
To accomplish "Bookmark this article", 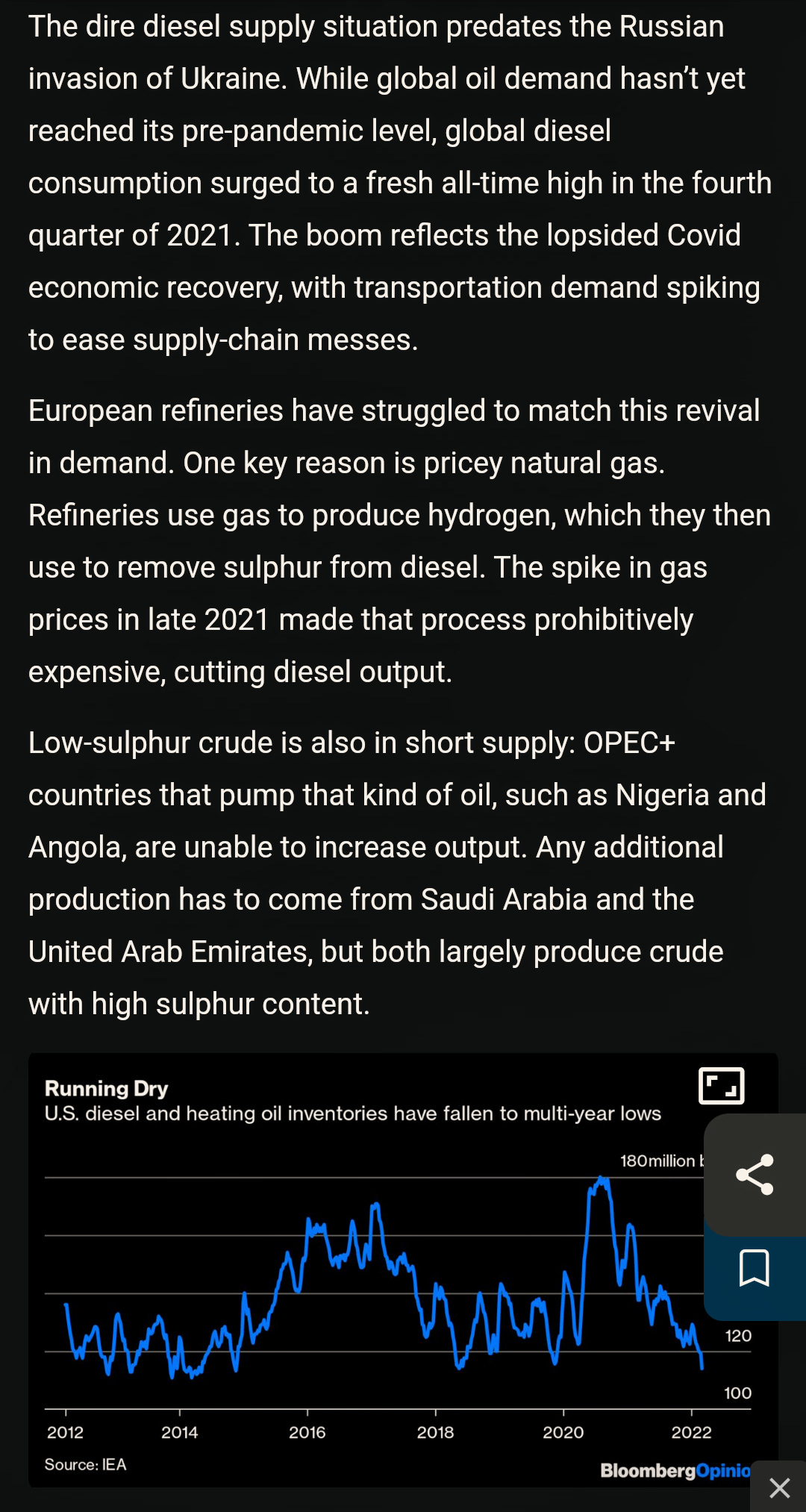I will click(x=754, y=1268).
